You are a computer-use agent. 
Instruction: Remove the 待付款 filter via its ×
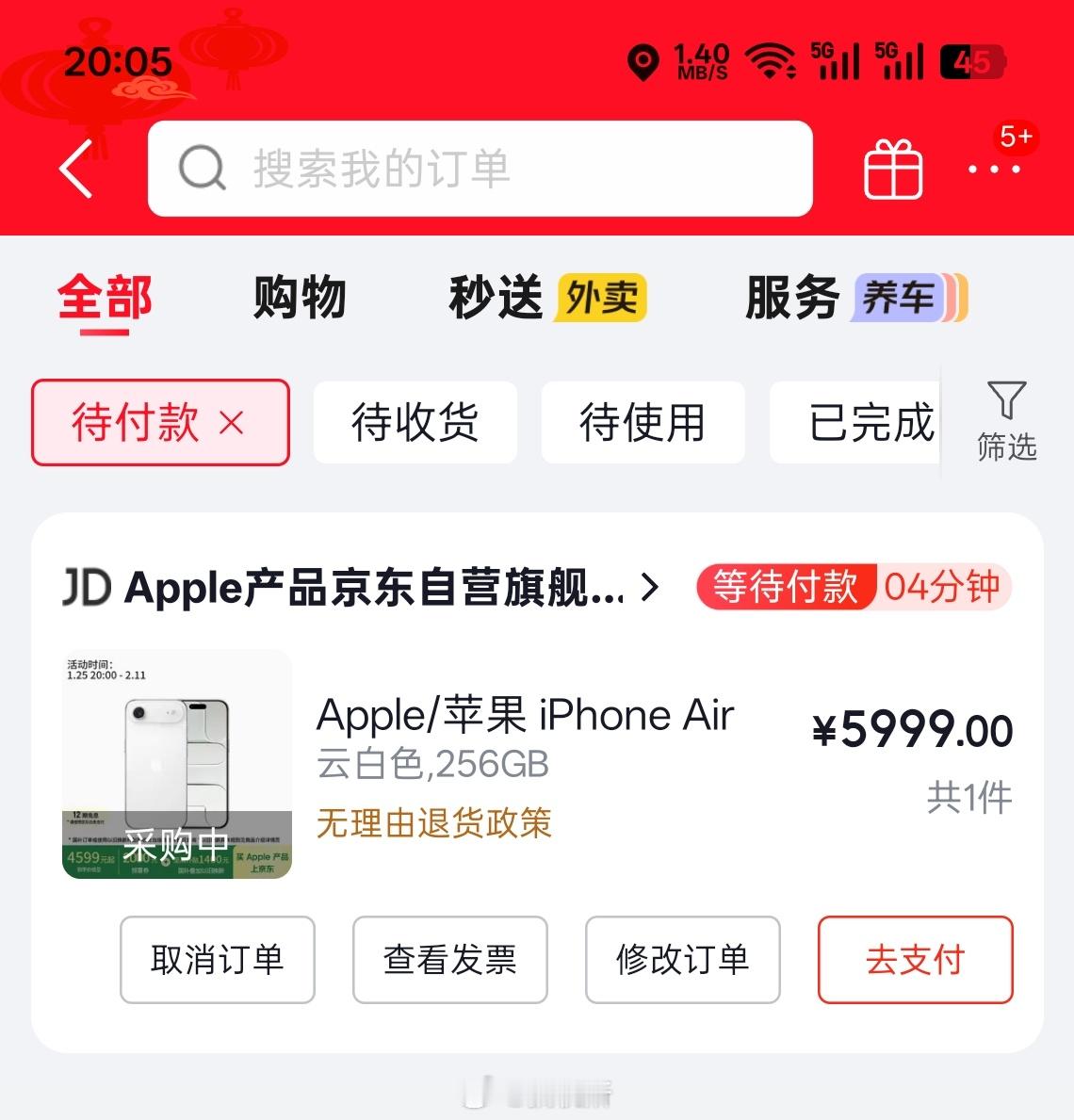(232, 422)
